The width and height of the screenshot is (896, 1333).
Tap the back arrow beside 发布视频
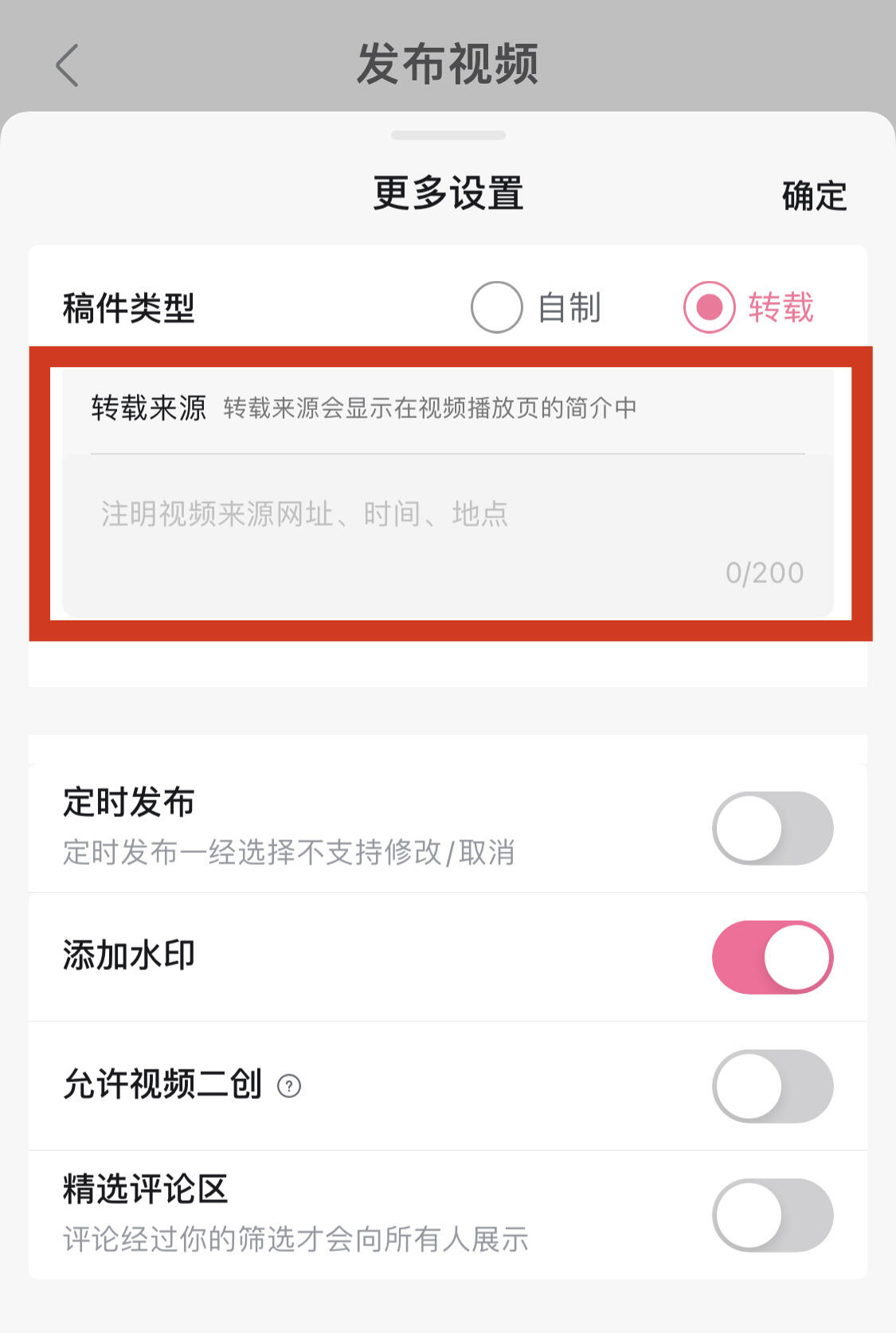pos(68,65)
